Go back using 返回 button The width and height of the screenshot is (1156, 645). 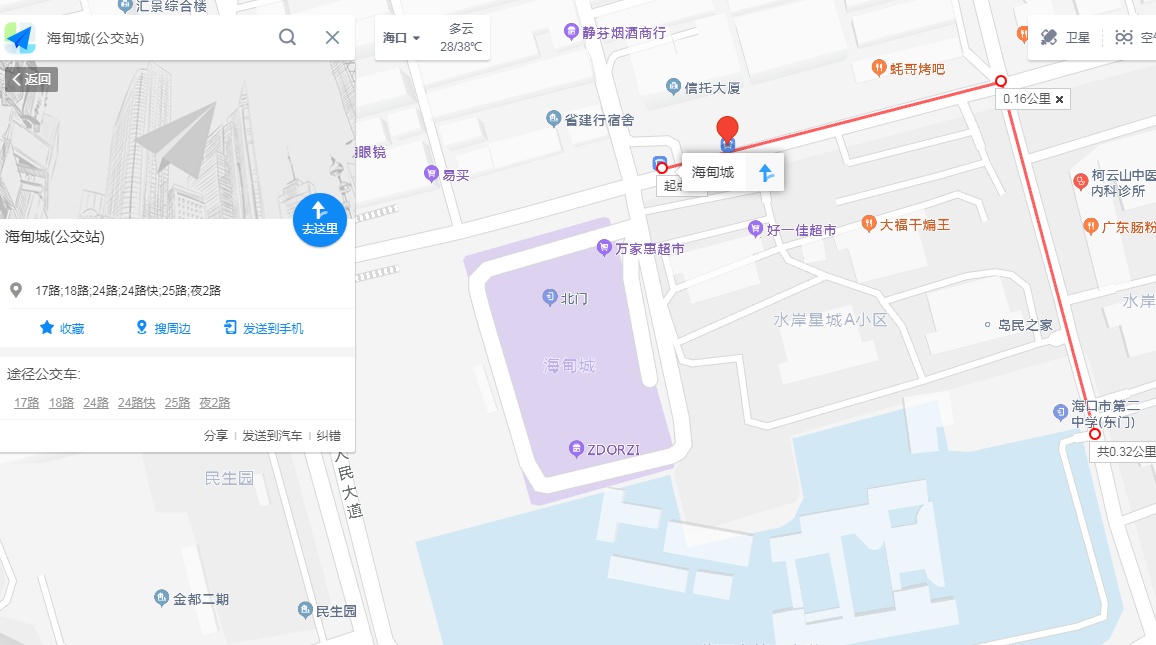pyautogui.click(x=31, y=79)
